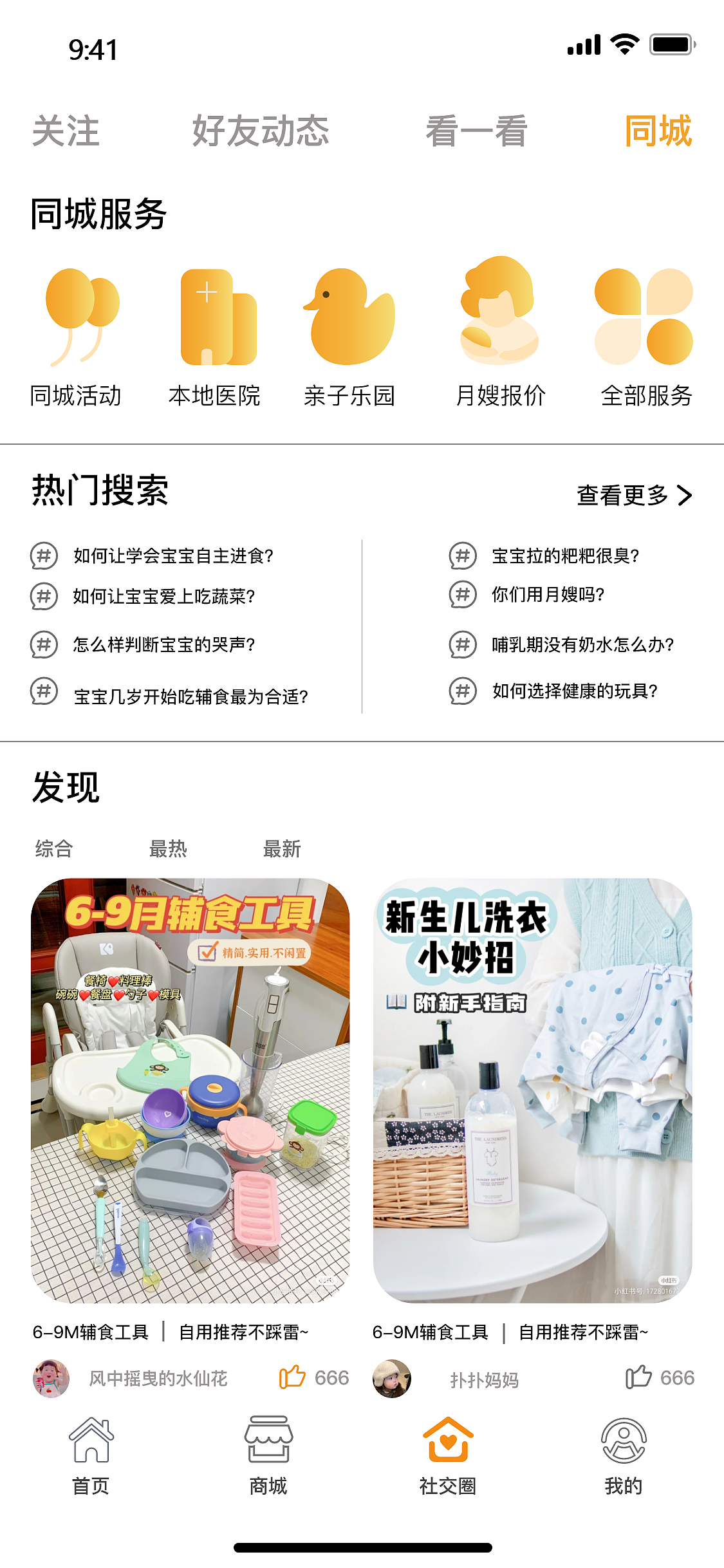Open the 新生儿洗衣小妙招 post card

(533, 1090)
